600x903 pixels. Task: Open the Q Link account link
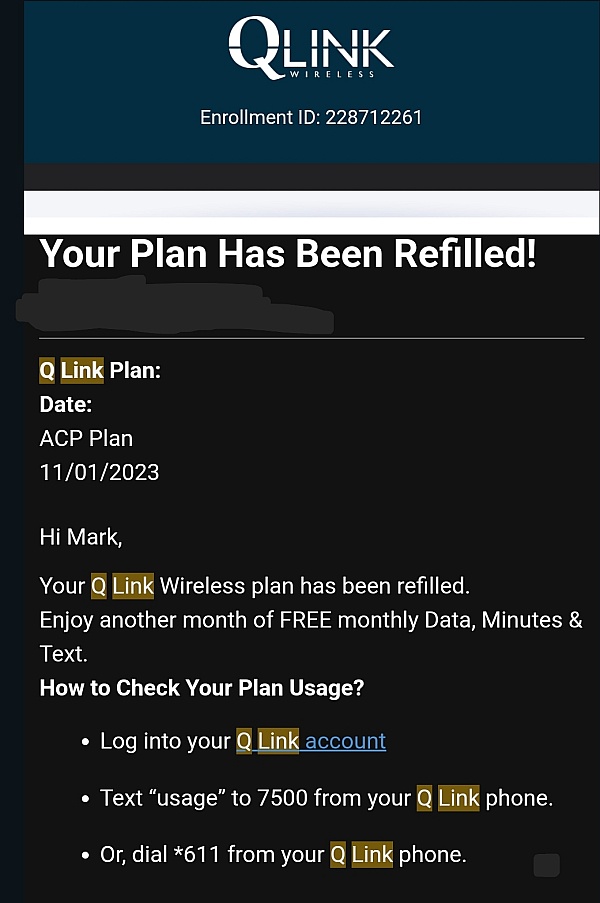pos(344,741)
